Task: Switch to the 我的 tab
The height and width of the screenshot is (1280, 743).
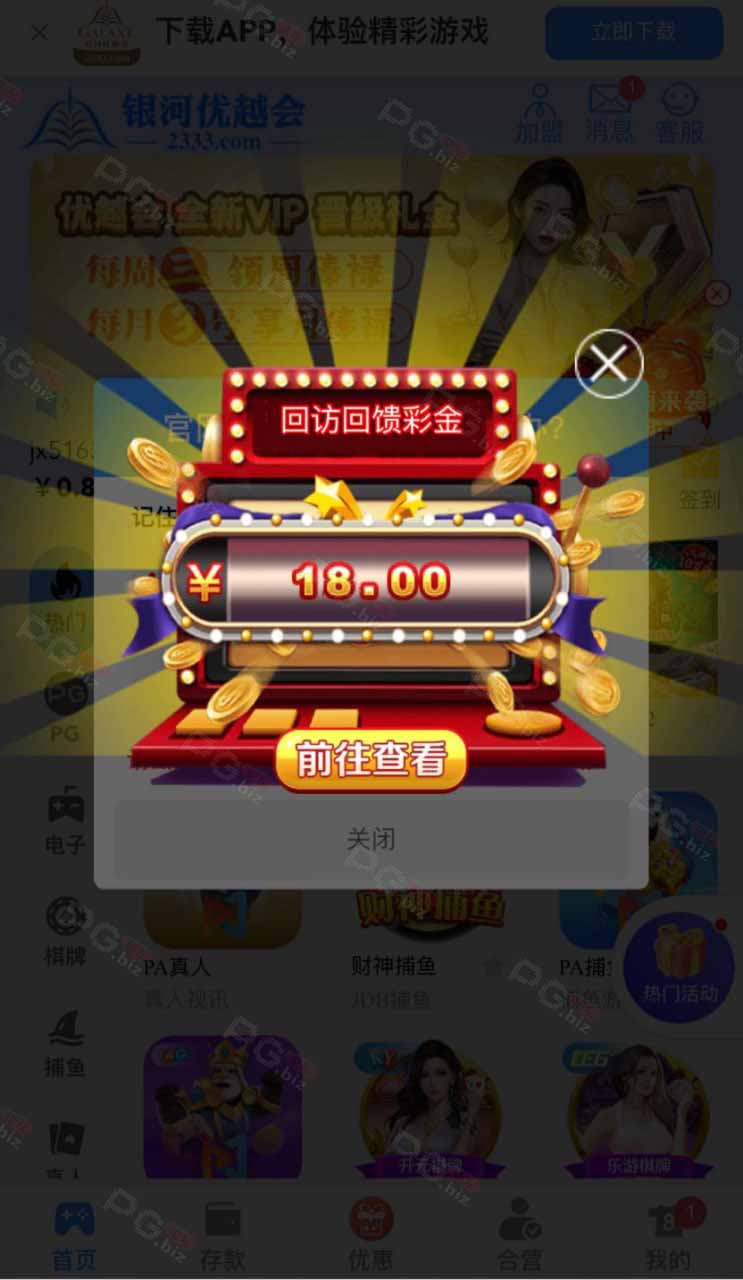Action: click(x=668, y=1236)
